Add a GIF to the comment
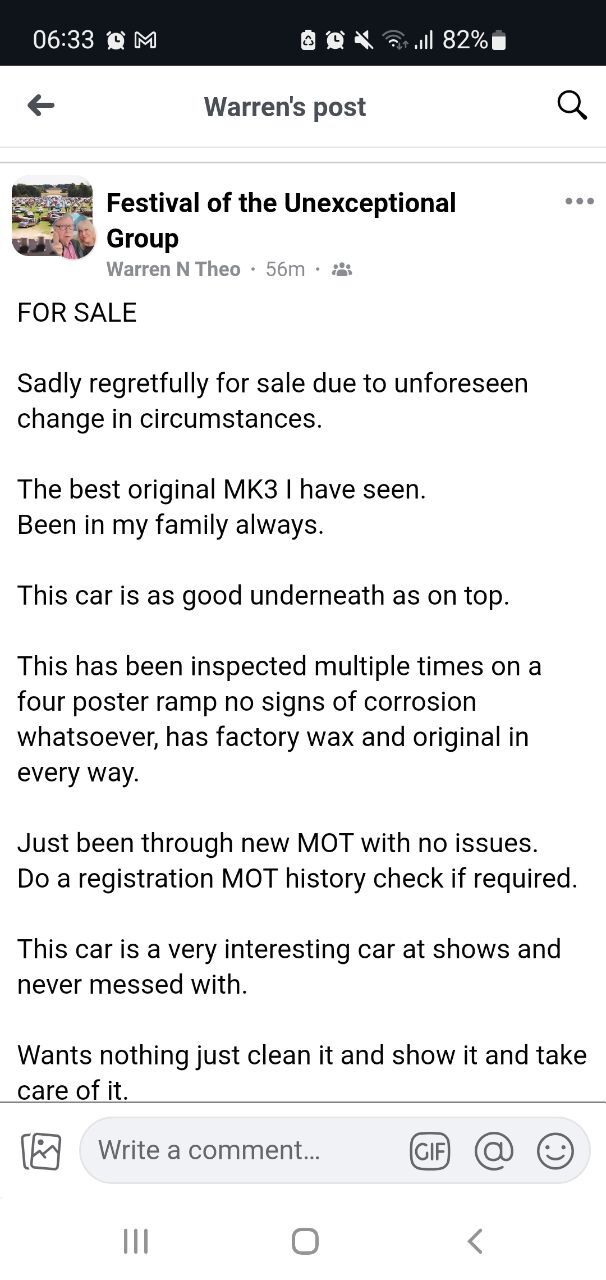 [430, 1151]
